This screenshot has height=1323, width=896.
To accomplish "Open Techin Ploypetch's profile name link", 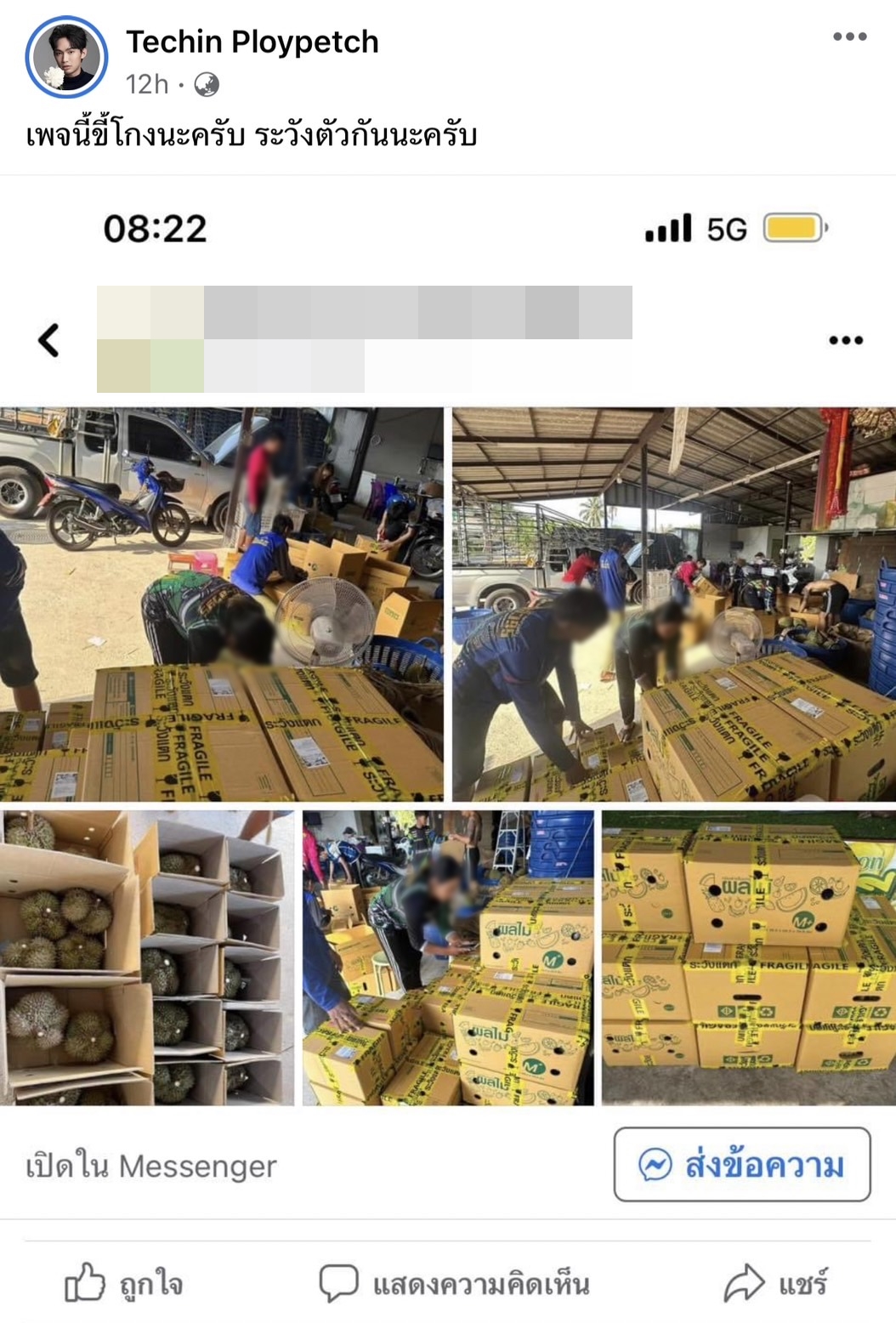I will 252,42.
